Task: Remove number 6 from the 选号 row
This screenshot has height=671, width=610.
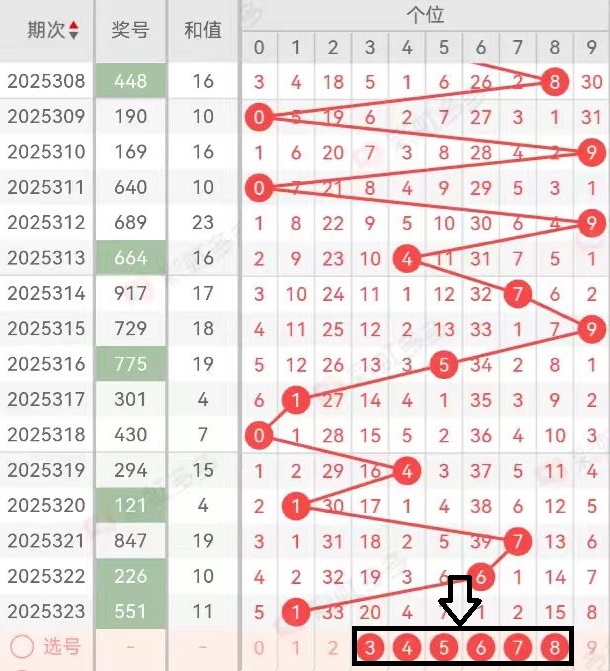Action: 481,648
